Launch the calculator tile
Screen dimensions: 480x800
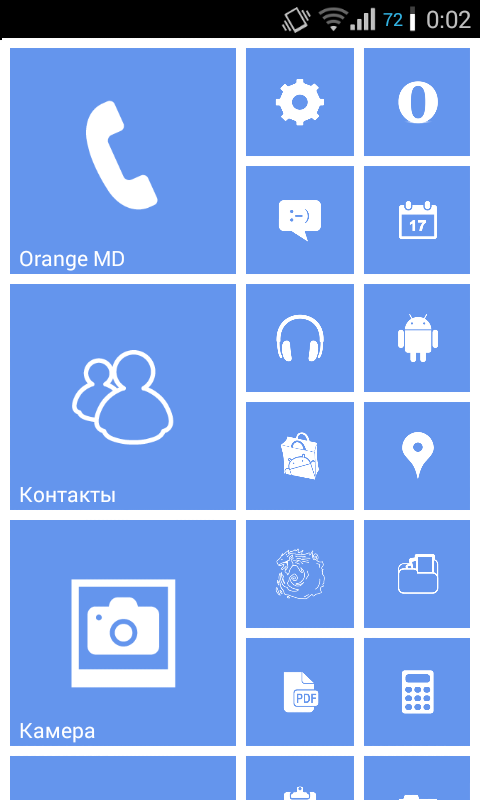[x=417, y=692]
